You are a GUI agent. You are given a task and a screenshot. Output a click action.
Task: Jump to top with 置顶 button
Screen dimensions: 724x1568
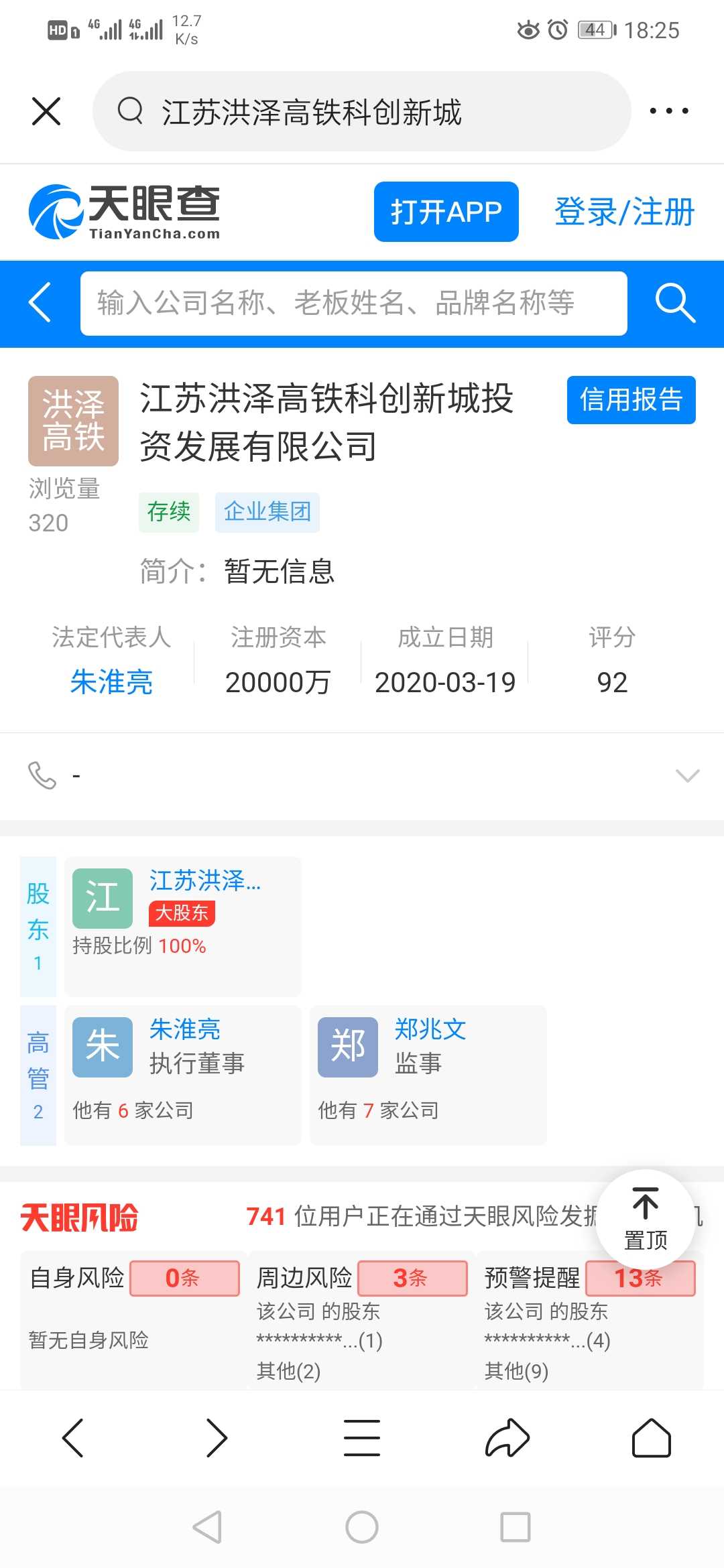click(x=645, y=1219)
